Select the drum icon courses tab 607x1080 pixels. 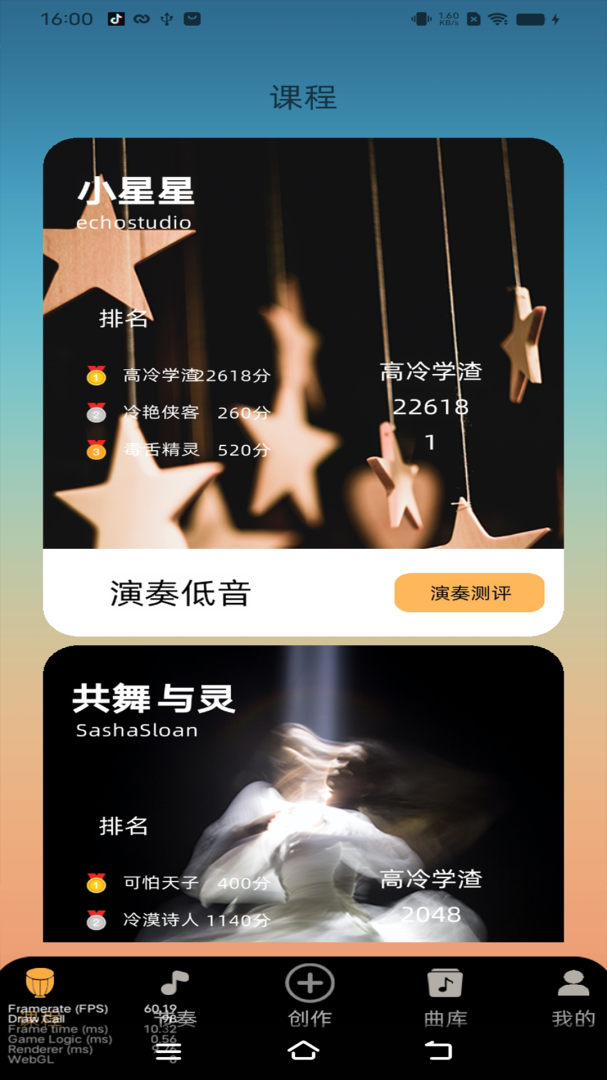point(40,985)
